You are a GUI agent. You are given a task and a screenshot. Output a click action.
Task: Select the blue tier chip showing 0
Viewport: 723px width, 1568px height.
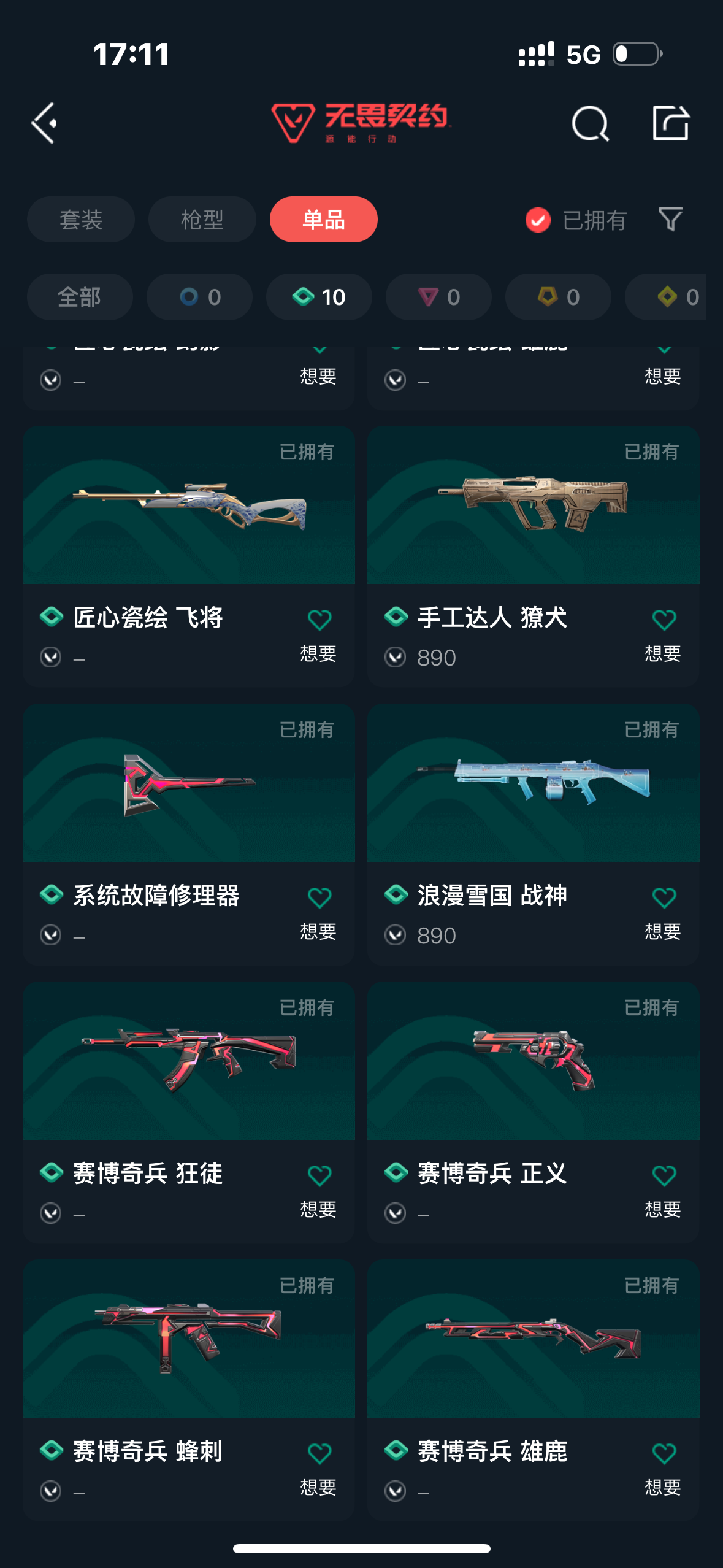pos(199,297)
